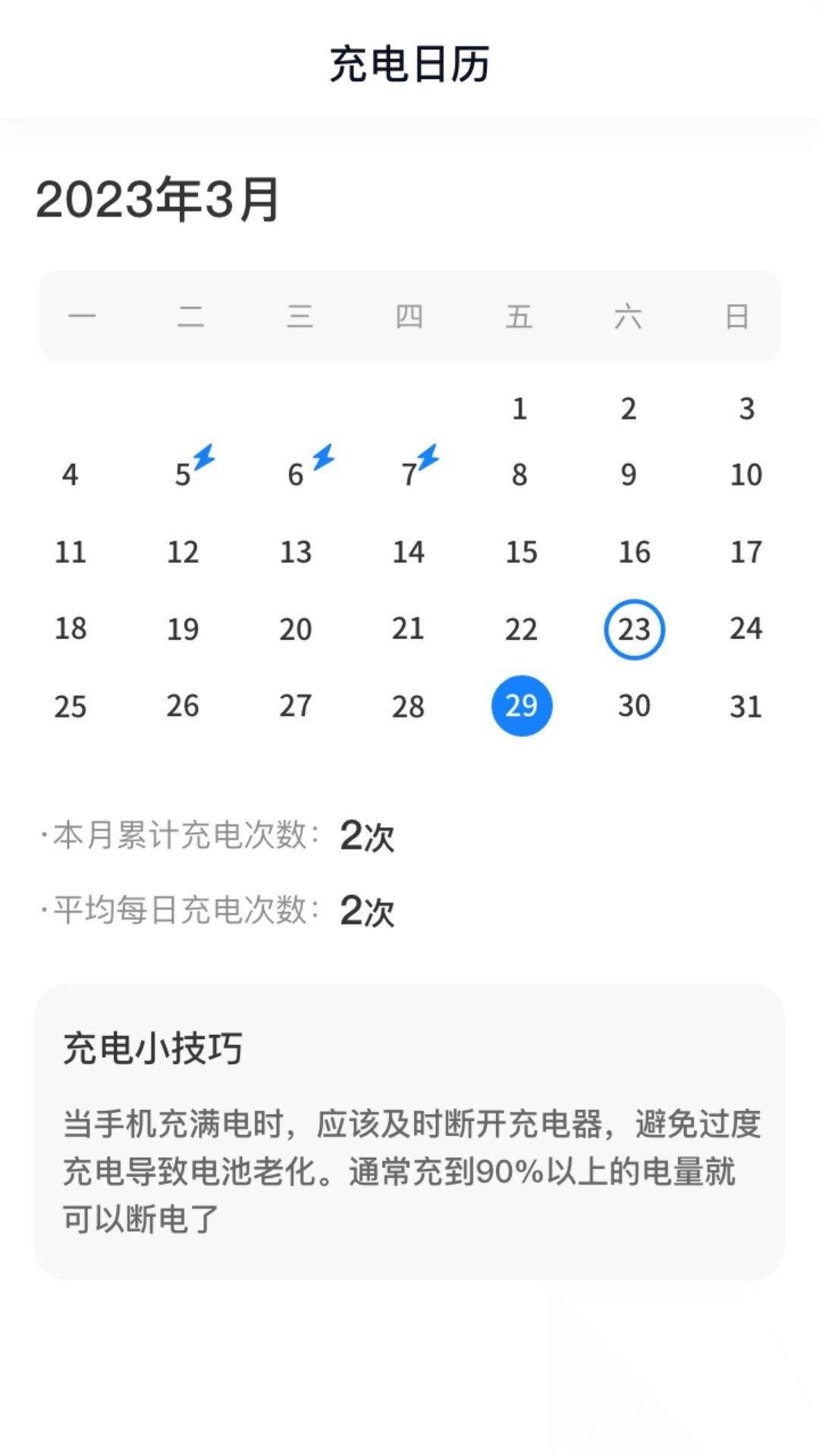
Task: Choose March 11
Action: 71,552
